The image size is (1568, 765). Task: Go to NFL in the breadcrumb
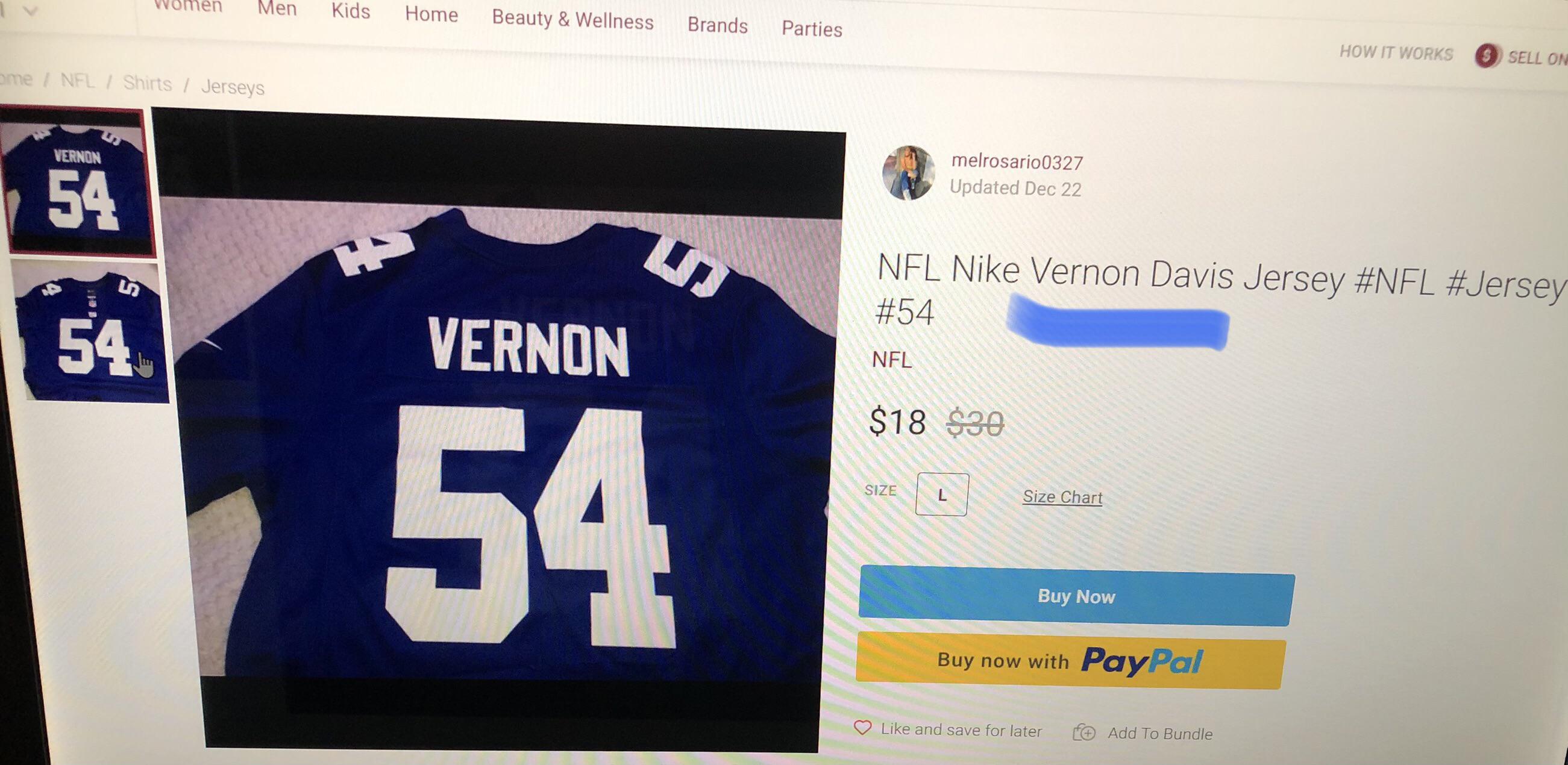[78, 80]
